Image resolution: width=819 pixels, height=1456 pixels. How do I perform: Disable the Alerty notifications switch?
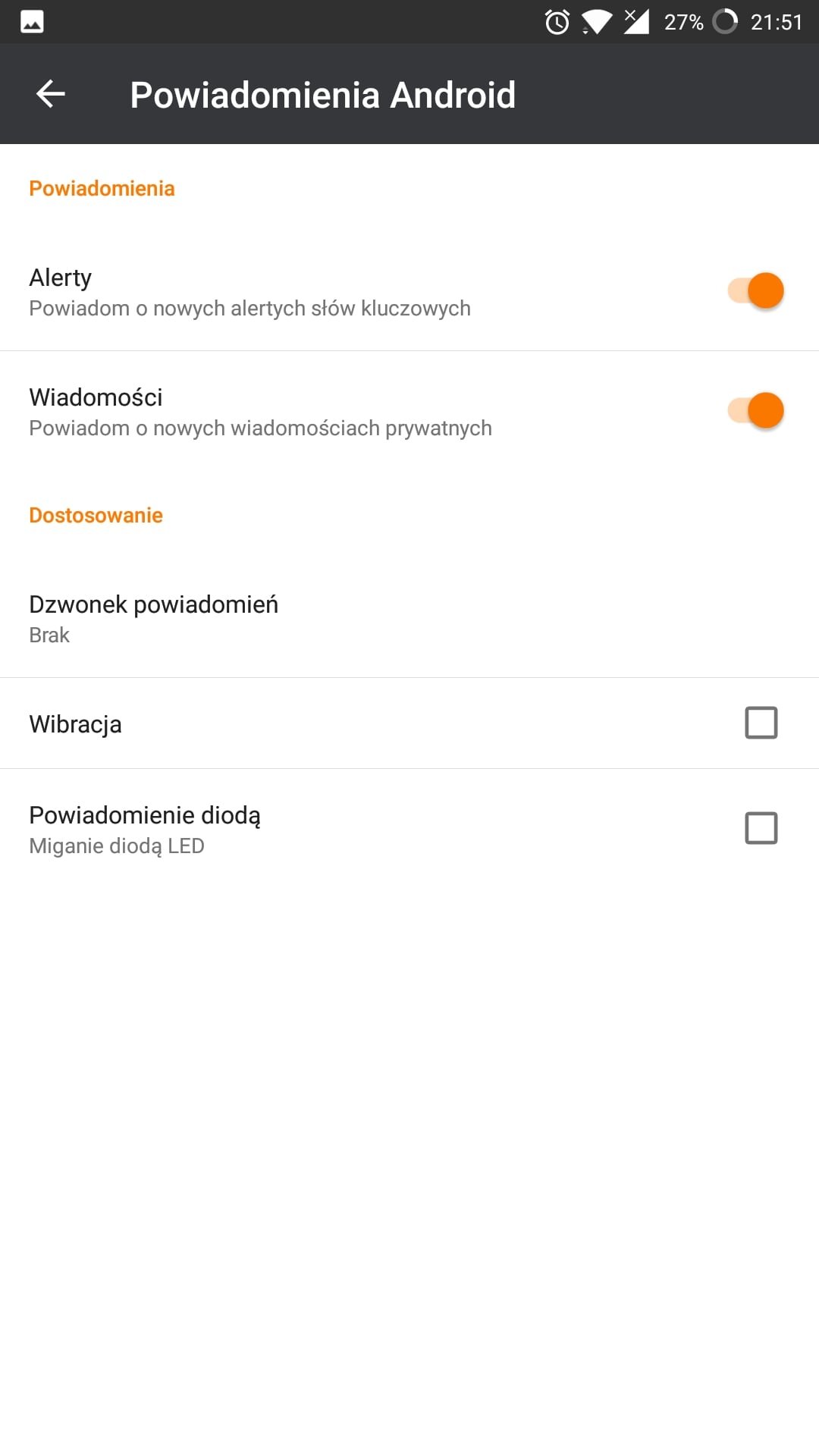click(x=755, y=290)
